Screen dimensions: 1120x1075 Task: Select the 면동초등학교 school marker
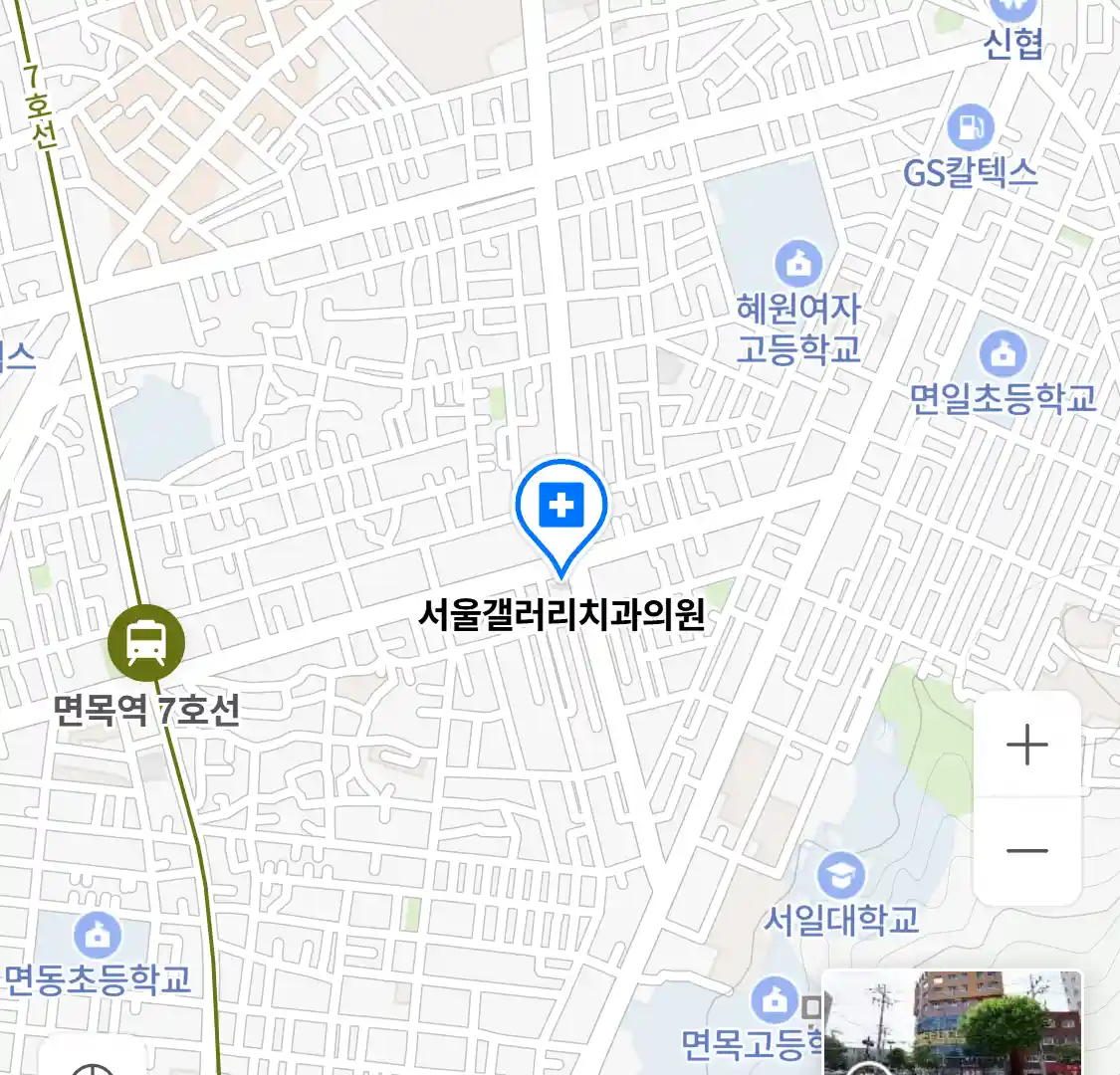click(x=98, y=935)
